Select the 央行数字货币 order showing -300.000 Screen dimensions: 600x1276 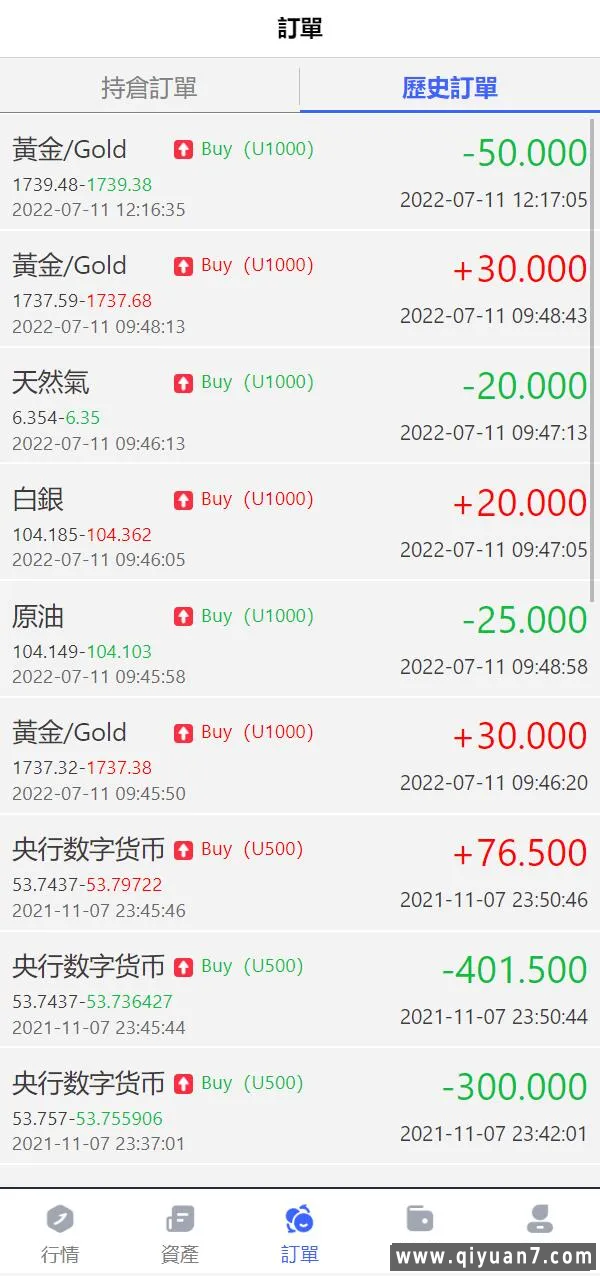pos(298,1107)
